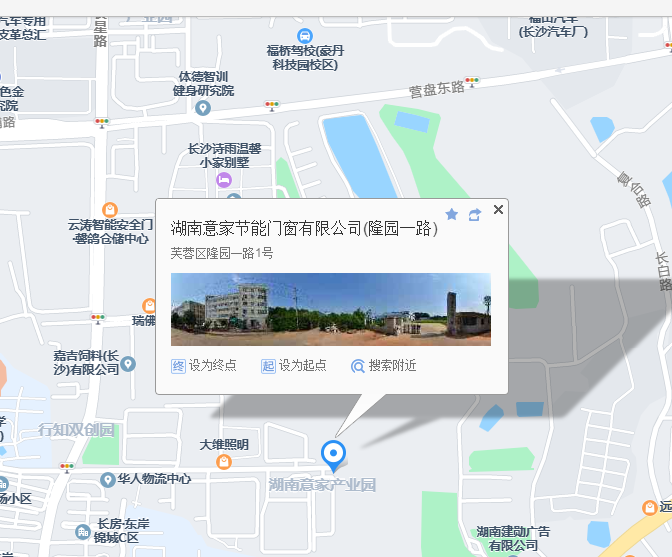Image resolution: width=672 pixels, height=557 pixels.
Task: Close the location info popup
Action: coord(498,209)
